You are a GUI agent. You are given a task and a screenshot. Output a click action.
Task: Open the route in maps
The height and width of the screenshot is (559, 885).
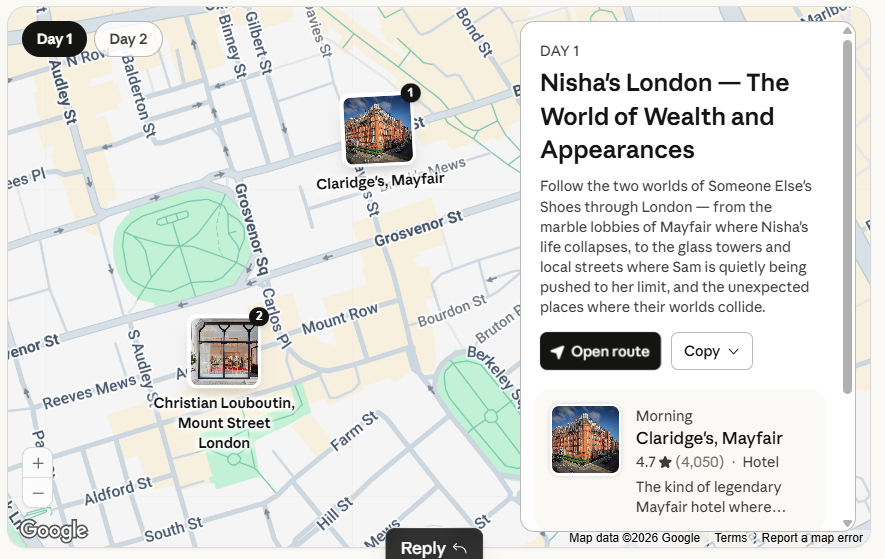pos(600,351)
